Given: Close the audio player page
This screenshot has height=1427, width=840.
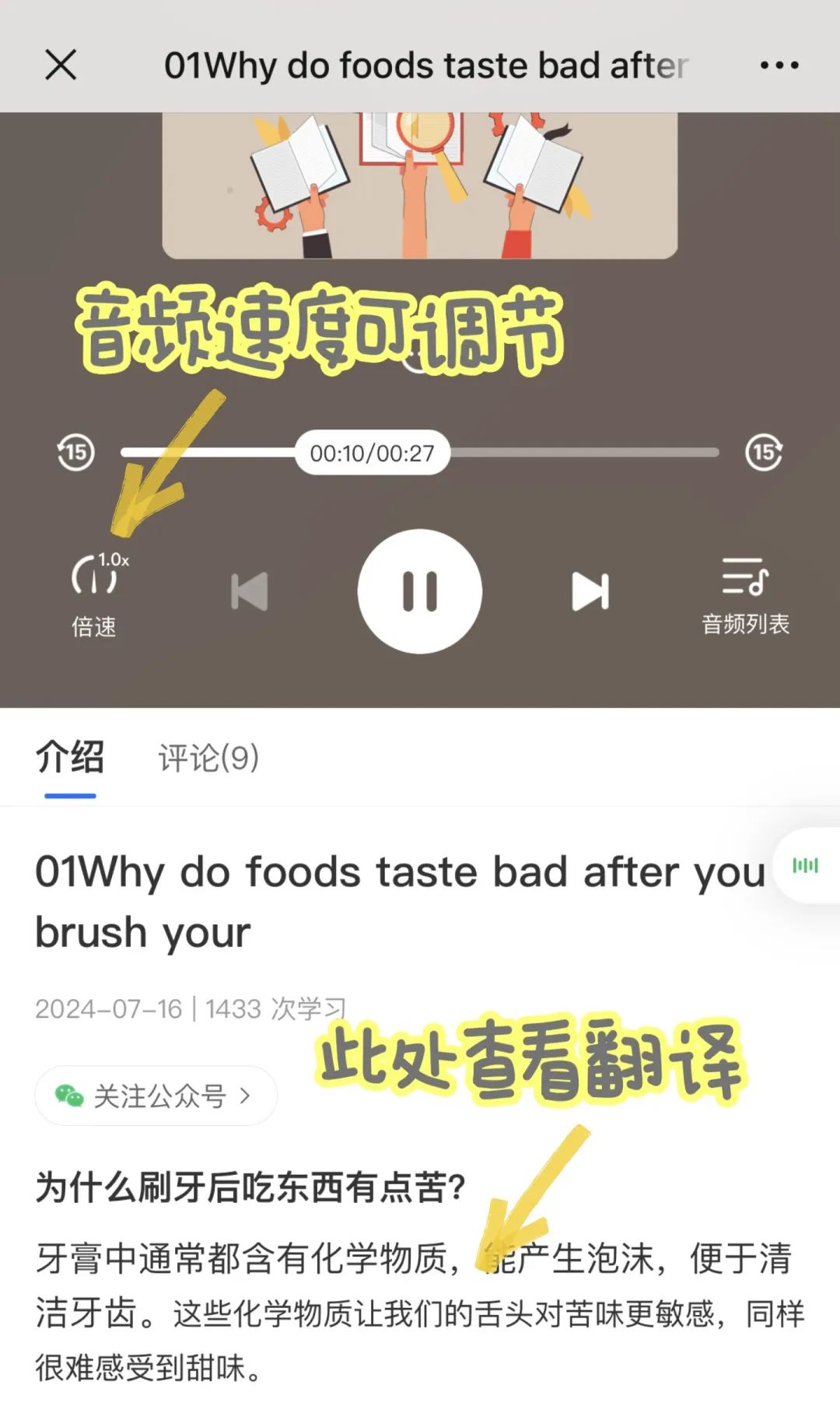Looking at the screenshot, I should coord(61,65).
